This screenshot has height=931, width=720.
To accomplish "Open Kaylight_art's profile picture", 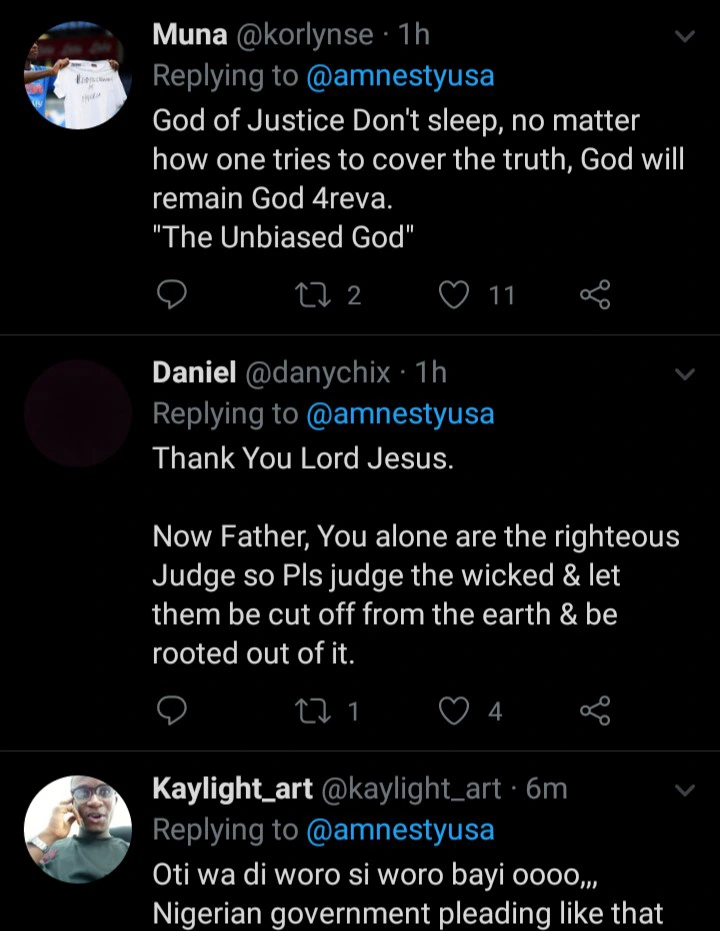I will [x=77, y=829].
